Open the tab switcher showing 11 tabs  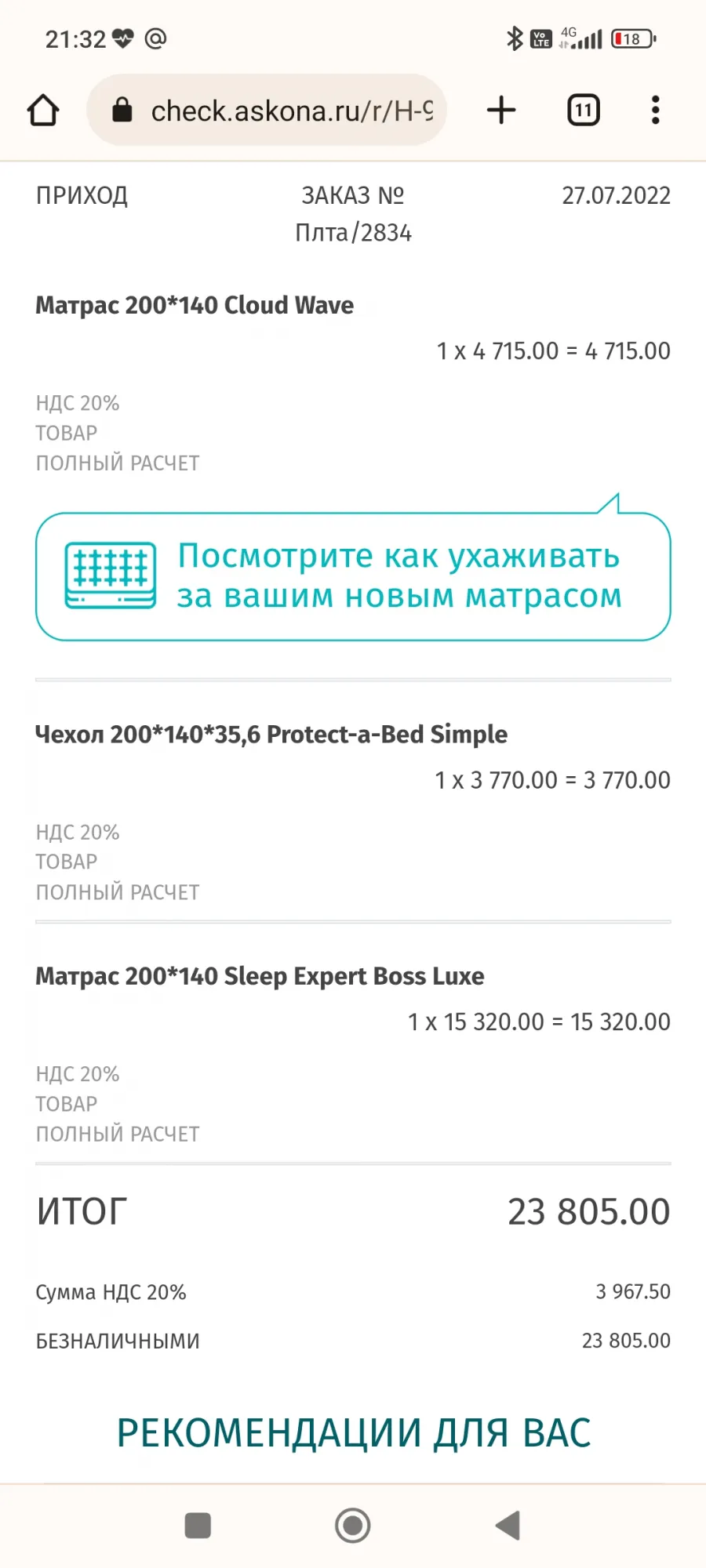pyautogui.click(x=584, y=110)
